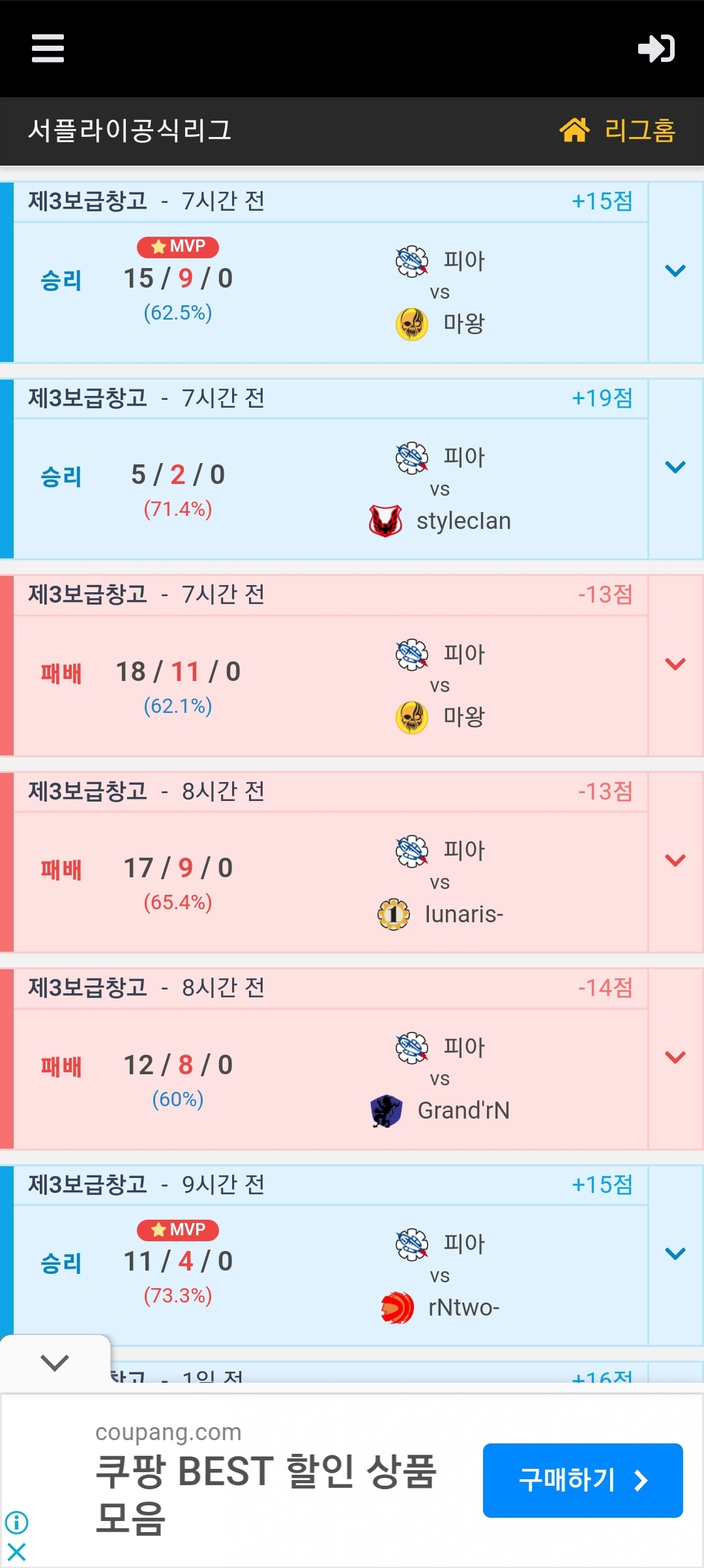Expand the -14점 loss versus Grand'rN
The height and width of the screenshot is (1568, 704).
tap(675, 1057)
